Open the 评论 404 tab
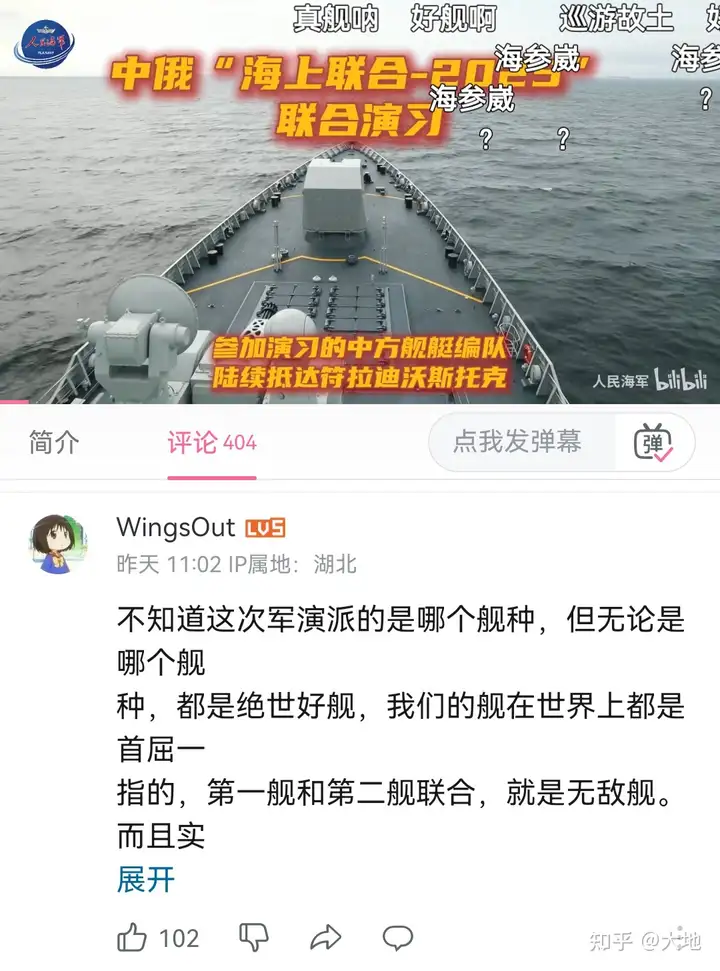720x971 pixels. [211, 443]
